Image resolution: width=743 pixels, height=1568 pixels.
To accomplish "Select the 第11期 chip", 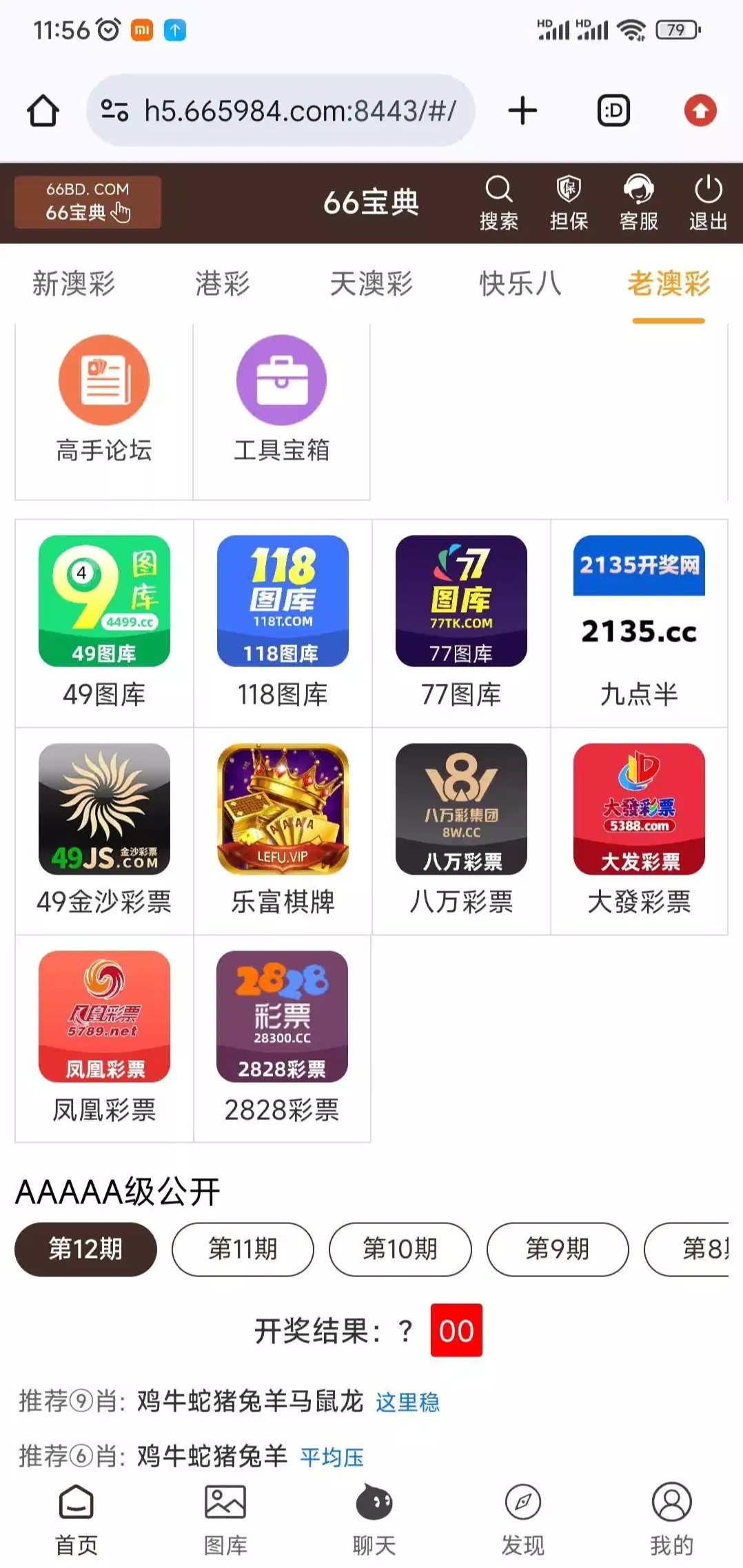I will point(243,1249).
